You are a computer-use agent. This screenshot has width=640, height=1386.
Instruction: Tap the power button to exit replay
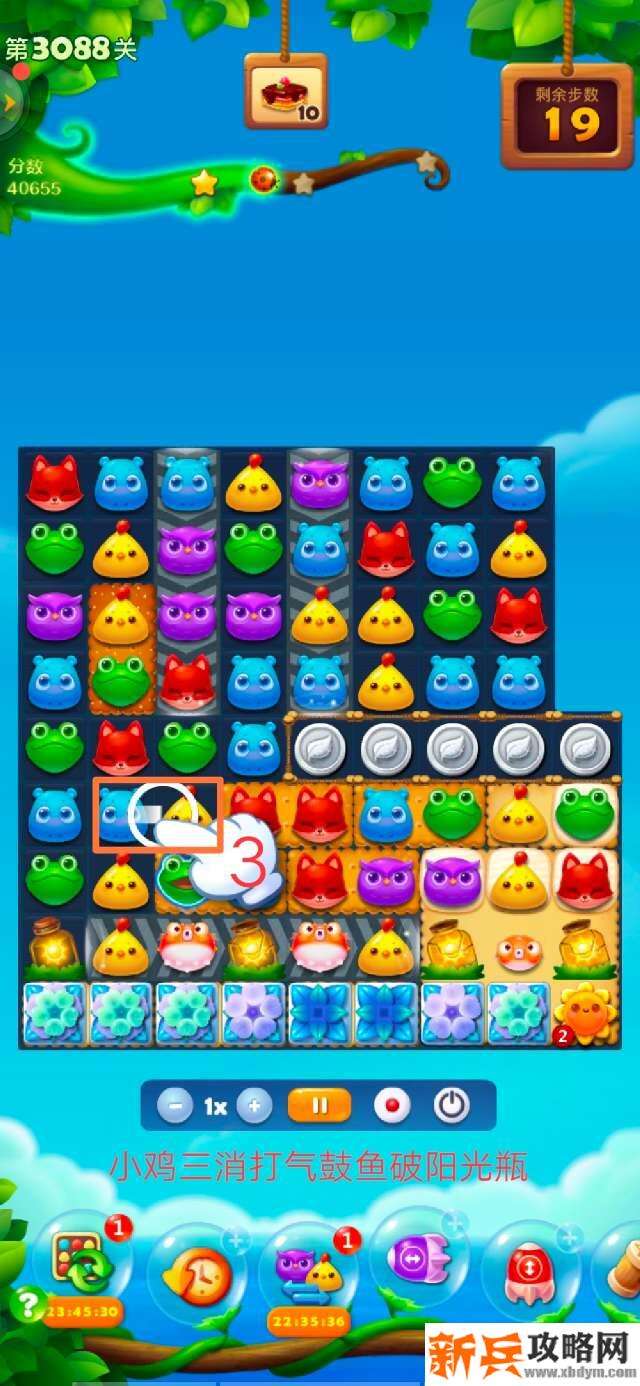tap(452, 1106)
